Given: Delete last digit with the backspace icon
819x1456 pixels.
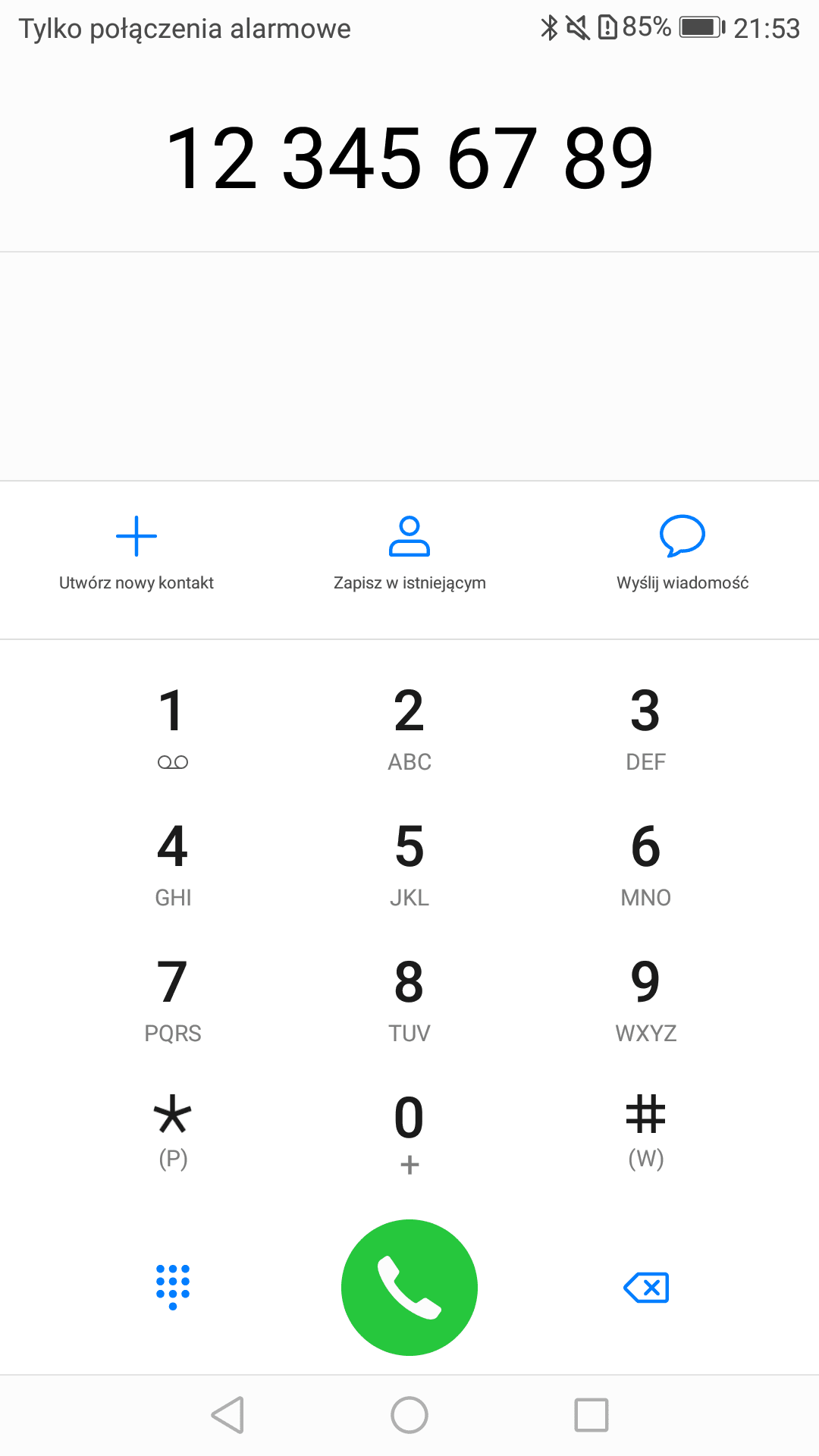Looking at the screenshot, I should (646, 1288).
